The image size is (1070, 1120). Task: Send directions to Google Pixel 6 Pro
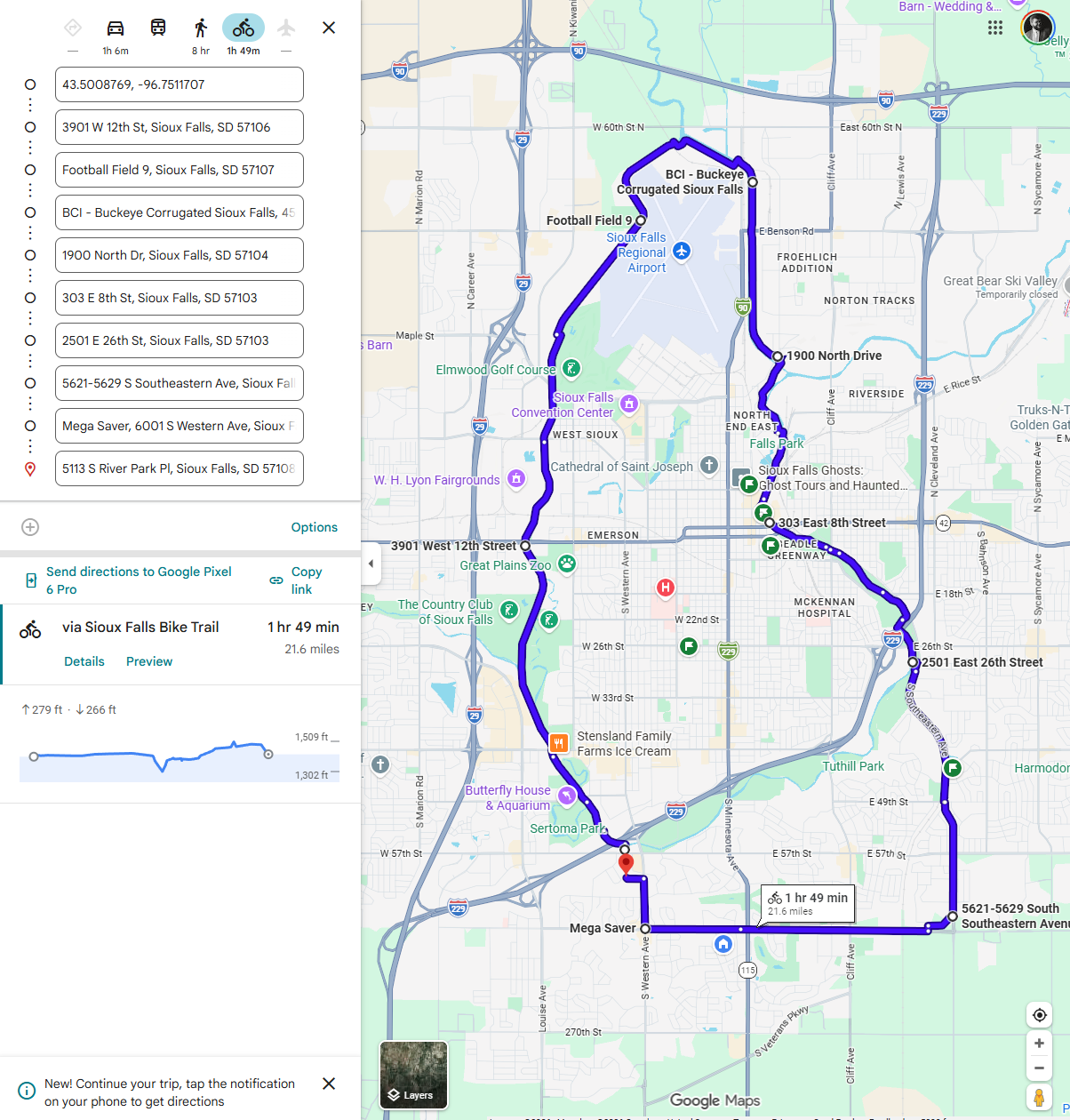coord(138,580)
